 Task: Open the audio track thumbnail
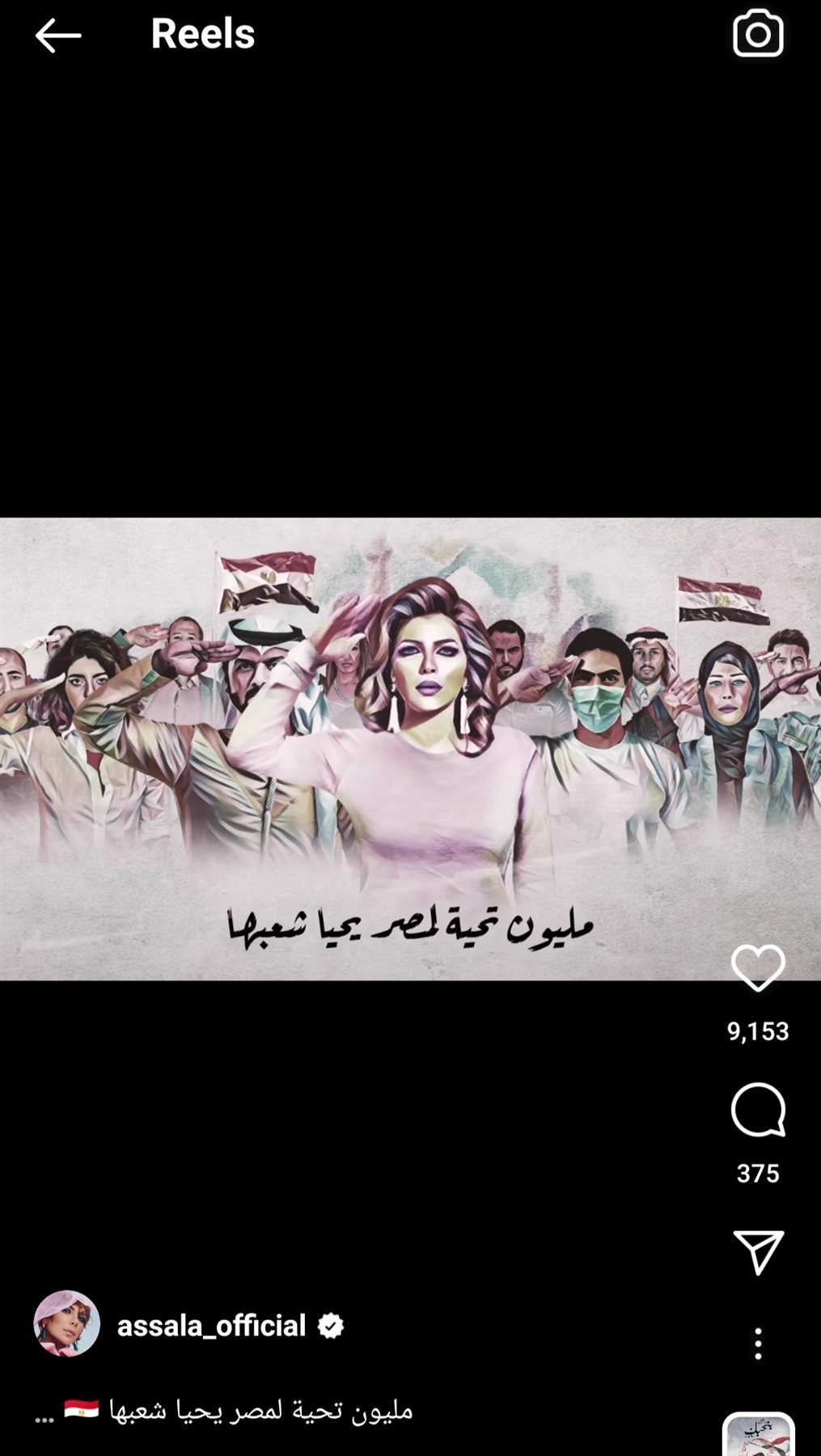(758, 1435)
